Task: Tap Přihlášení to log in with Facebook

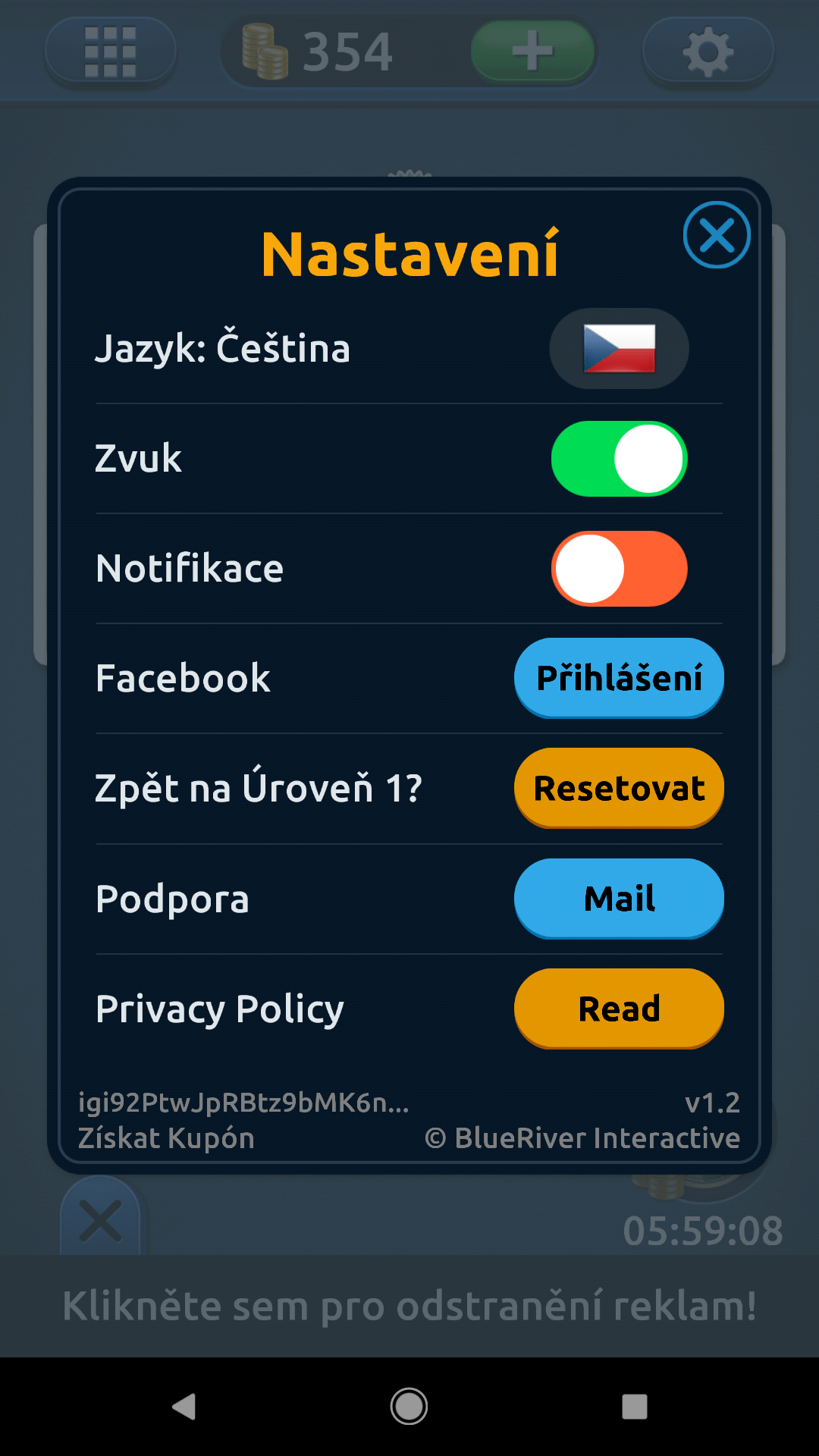Action: pos(619,678)
